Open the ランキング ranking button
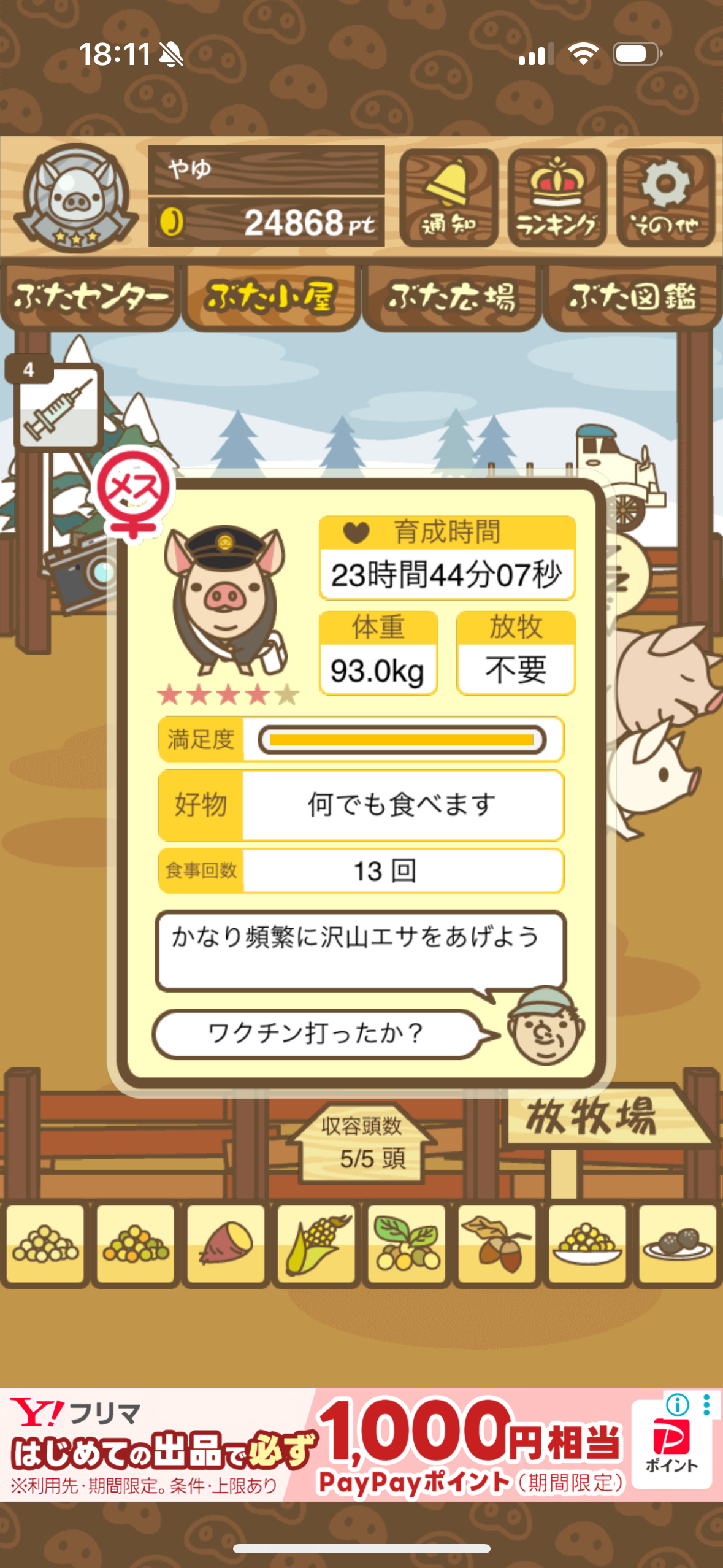This screenshot has width=723, height=1568. point(557,198)
